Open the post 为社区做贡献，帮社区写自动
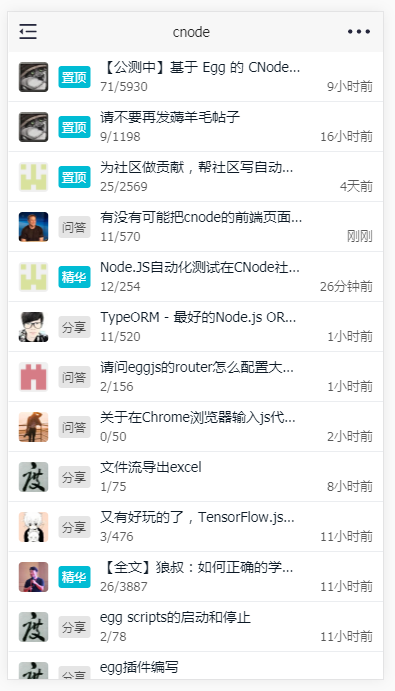 coord(195,177)
